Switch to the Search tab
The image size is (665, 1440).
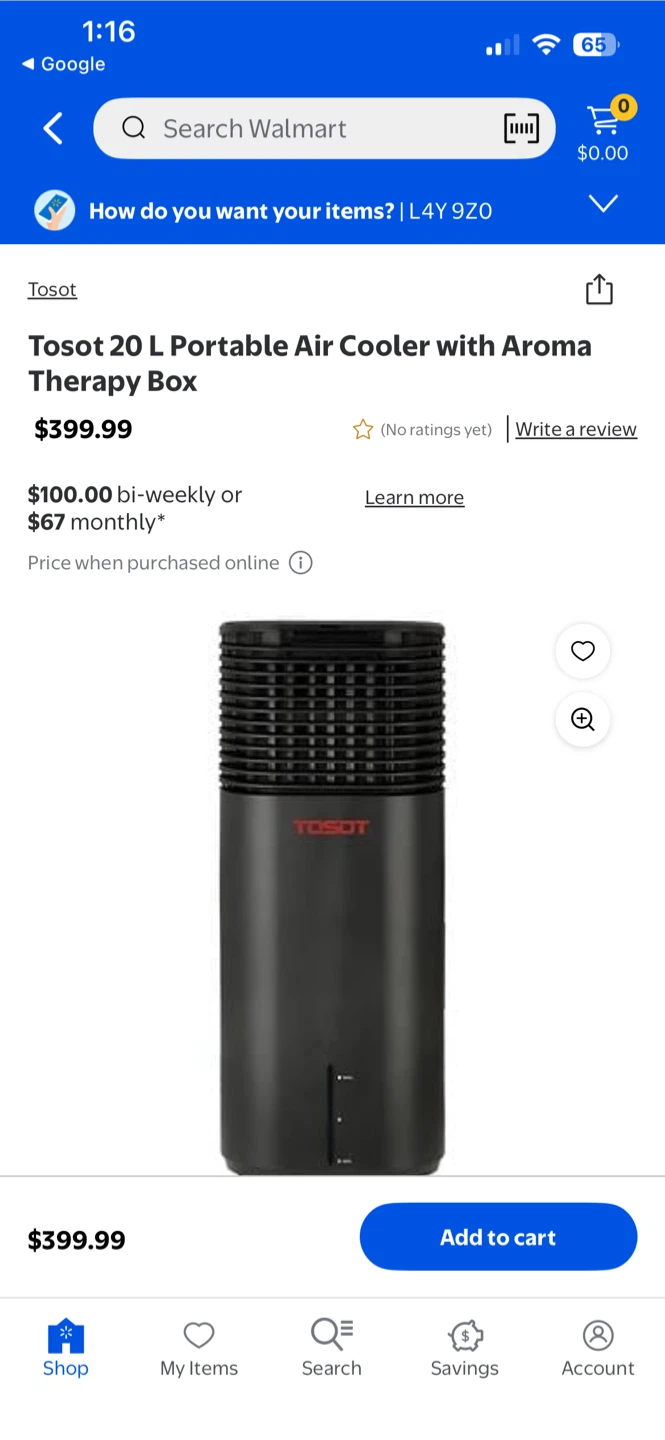[332, 1348]
